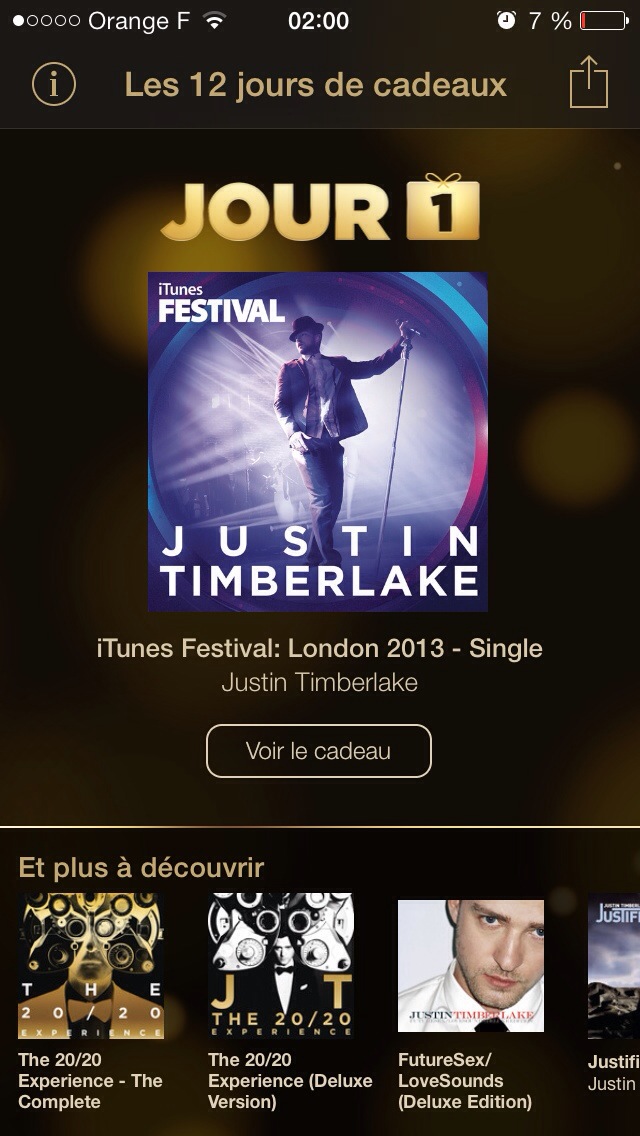The height and width of the screenshot is (1136, 640).
Task: View The 20/20 Experience (Deluxe Version) album
Action: coord(281,966)
